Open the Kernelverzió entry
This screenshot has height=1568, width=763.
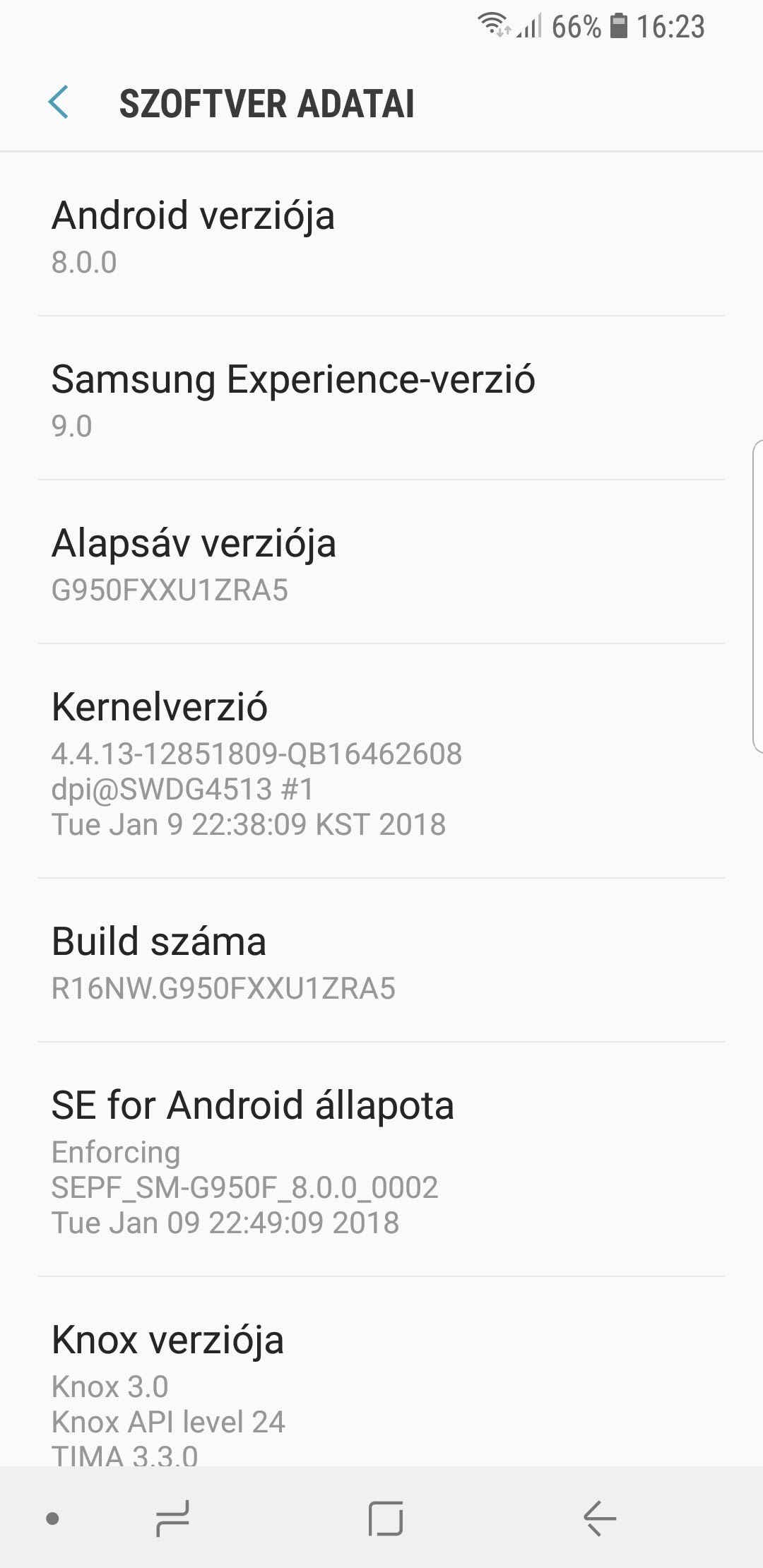pos(381,761)
